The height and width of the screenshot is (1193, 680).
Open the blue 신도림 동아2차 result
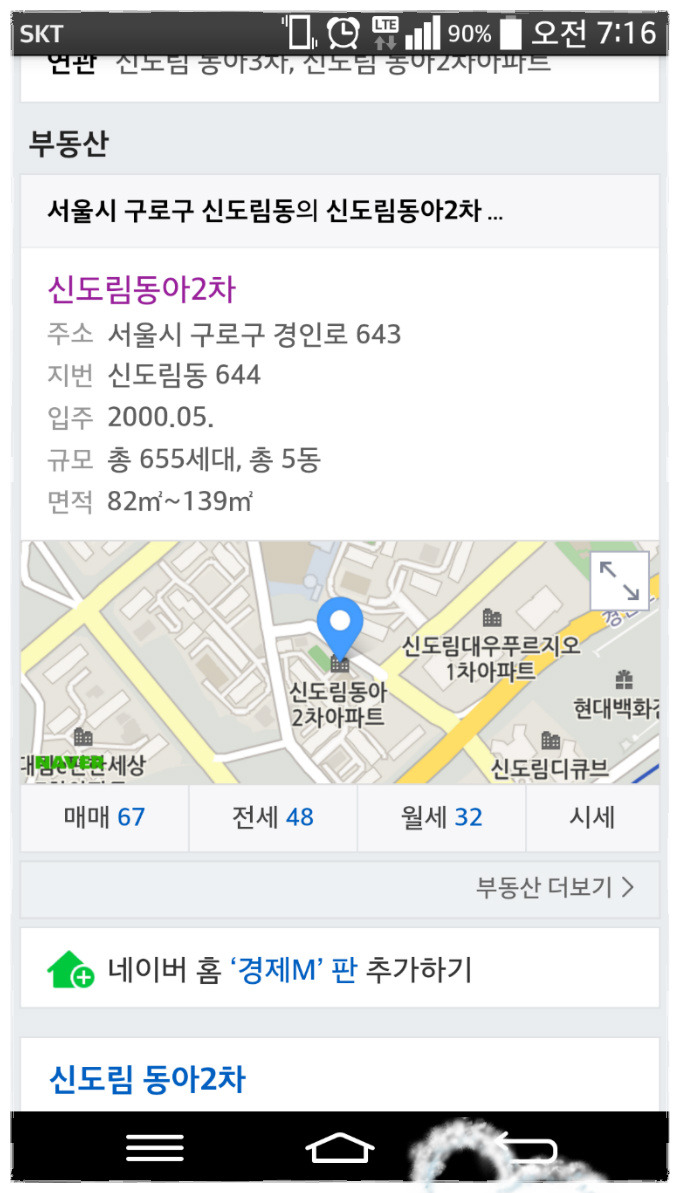[148, 1079]
